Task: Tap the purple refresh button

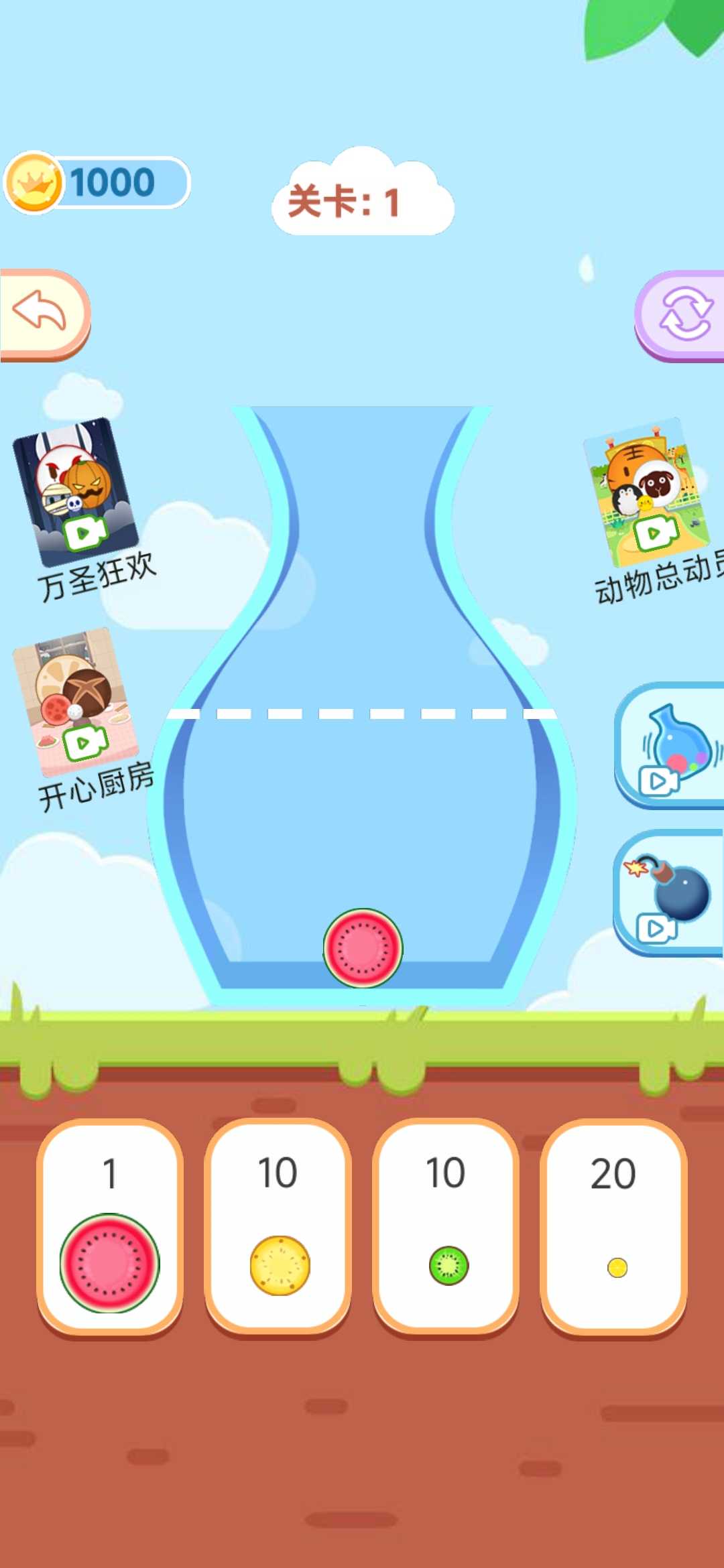Action: coord(680,316)
